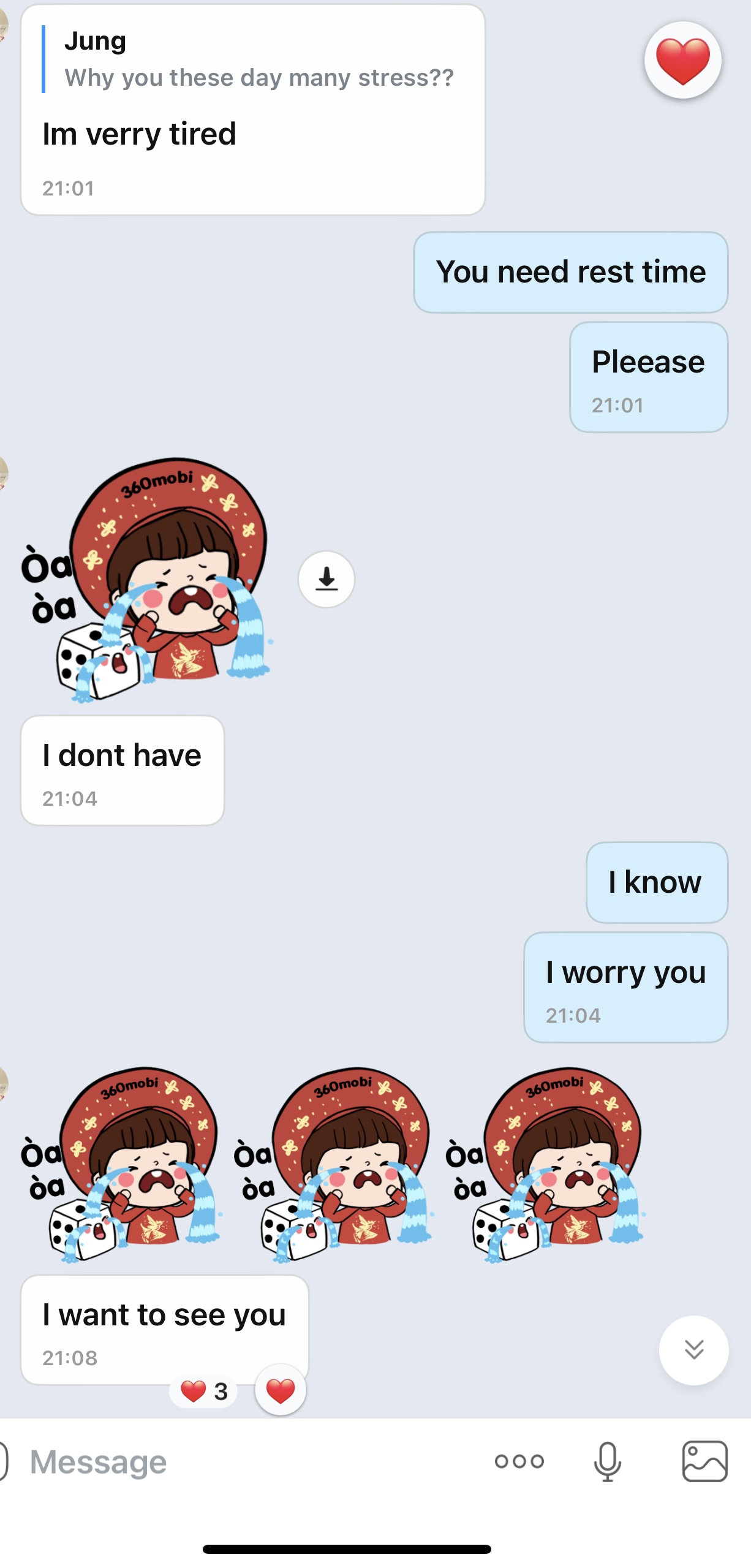Download the crying sticker pack
The image size is (751, 1568).
tap(326, 579)
